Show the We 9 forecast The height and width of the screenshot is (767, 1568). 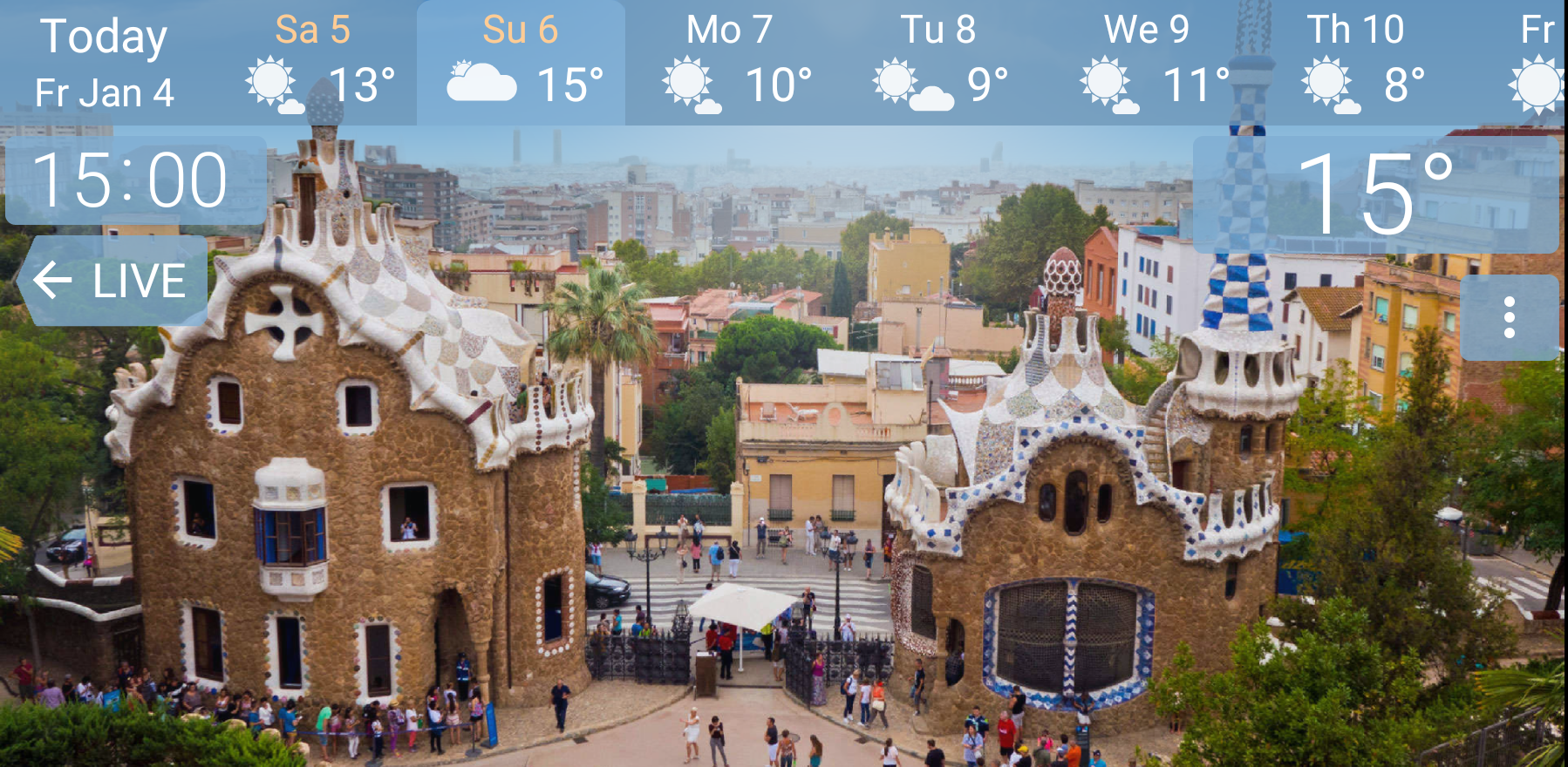1147,63
